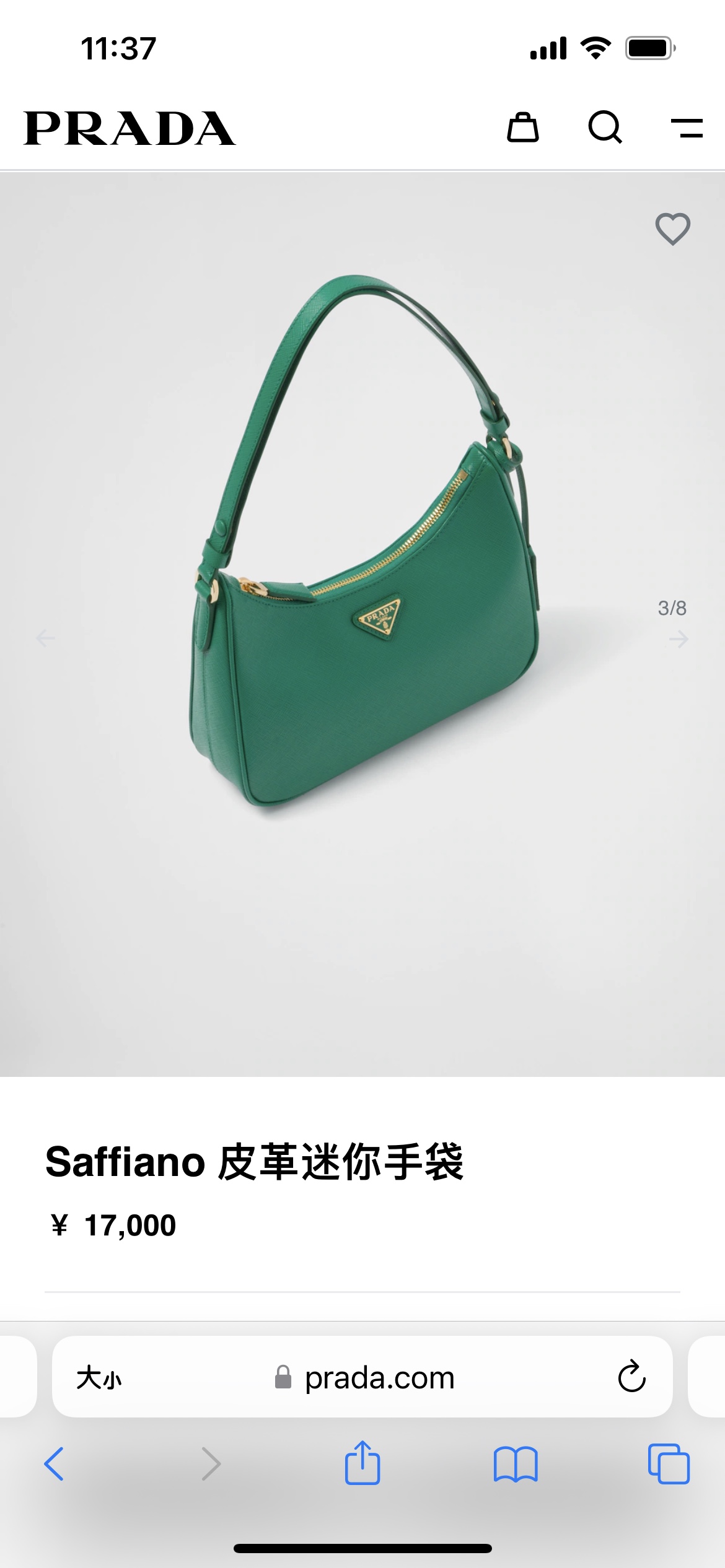The image size is (725, 1568).
Task: Open the hamburger menu
Action: 687,128
